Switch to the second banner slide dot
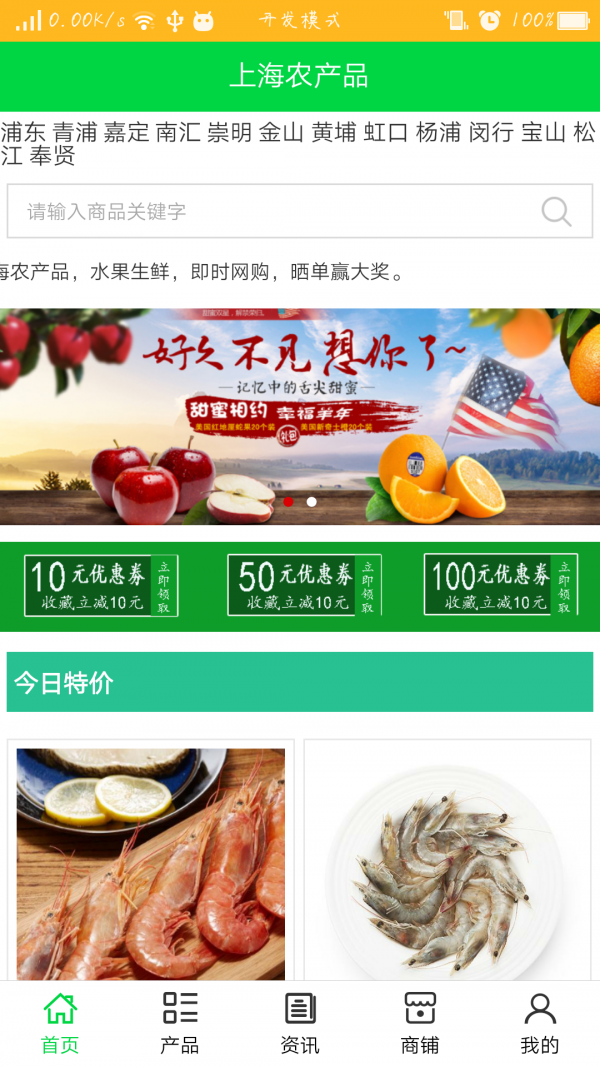Screen dimensions: 600x1067 312,502
